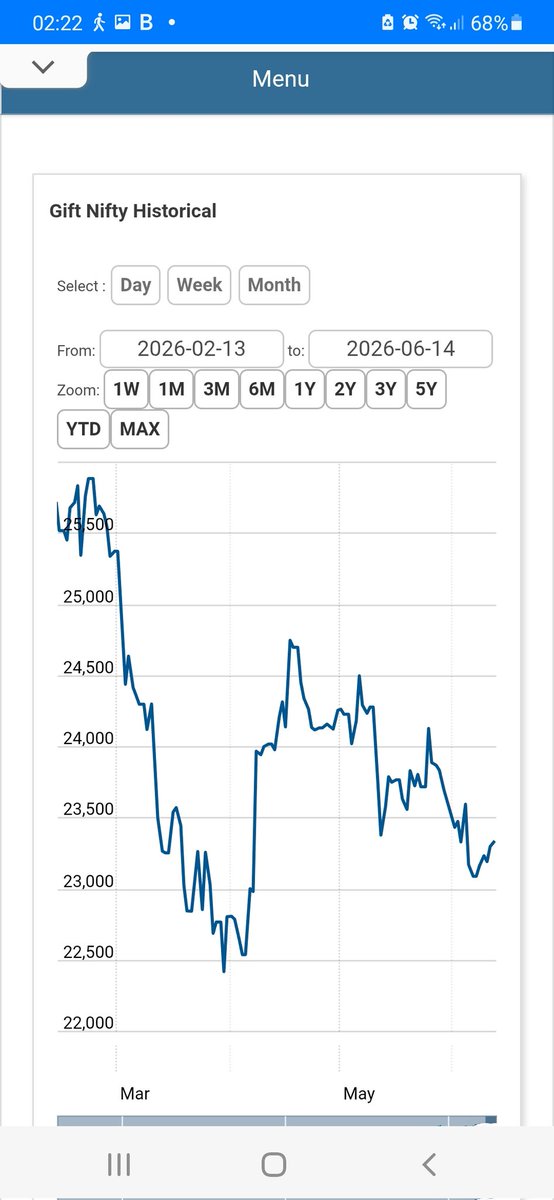The width and height of the screenshot is (554, 1200).
Task: Select the Day interval
Action: 135,285
